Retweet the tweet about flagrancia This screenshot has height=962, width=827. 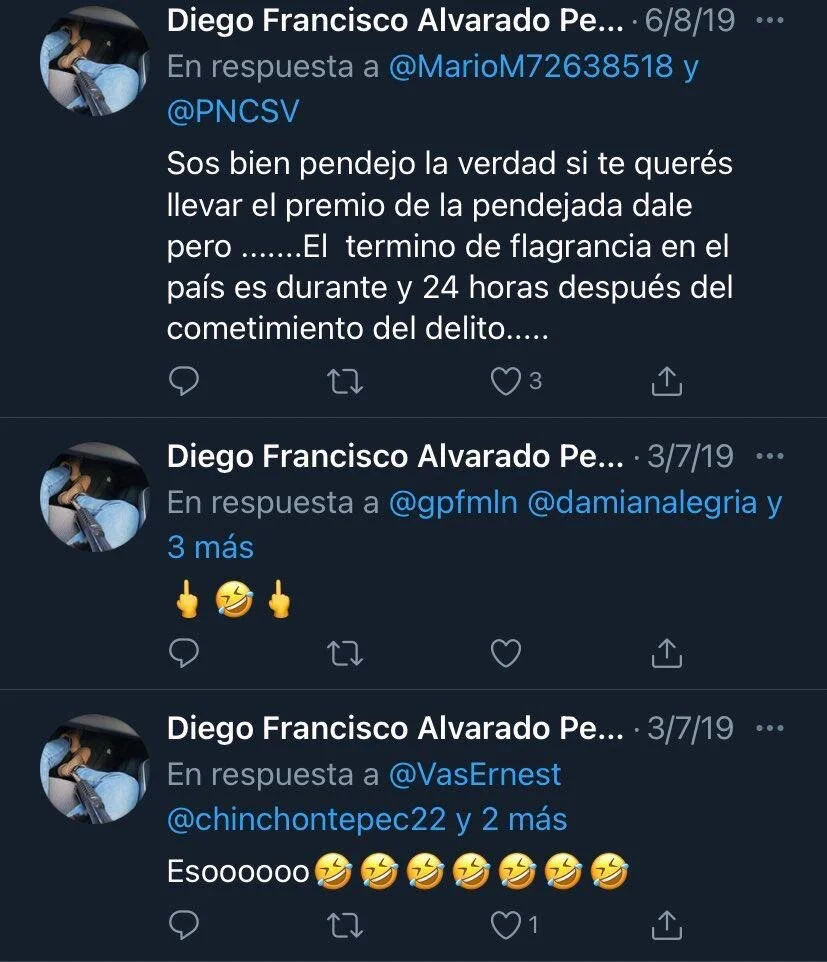click(x=346, y=381)
